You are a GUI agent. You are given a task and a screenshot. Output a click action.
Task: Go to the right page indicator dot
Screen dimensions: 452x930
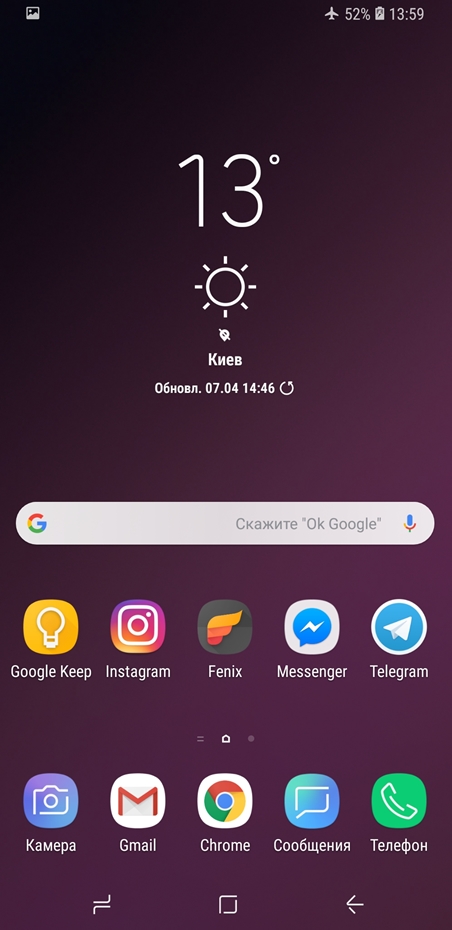(251, 738)
